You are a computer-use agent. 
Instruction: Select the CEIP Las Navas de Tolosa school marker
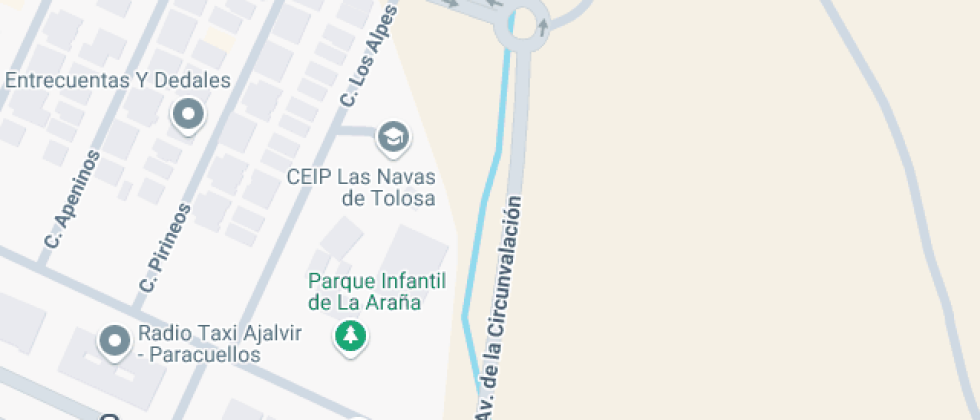393,137
